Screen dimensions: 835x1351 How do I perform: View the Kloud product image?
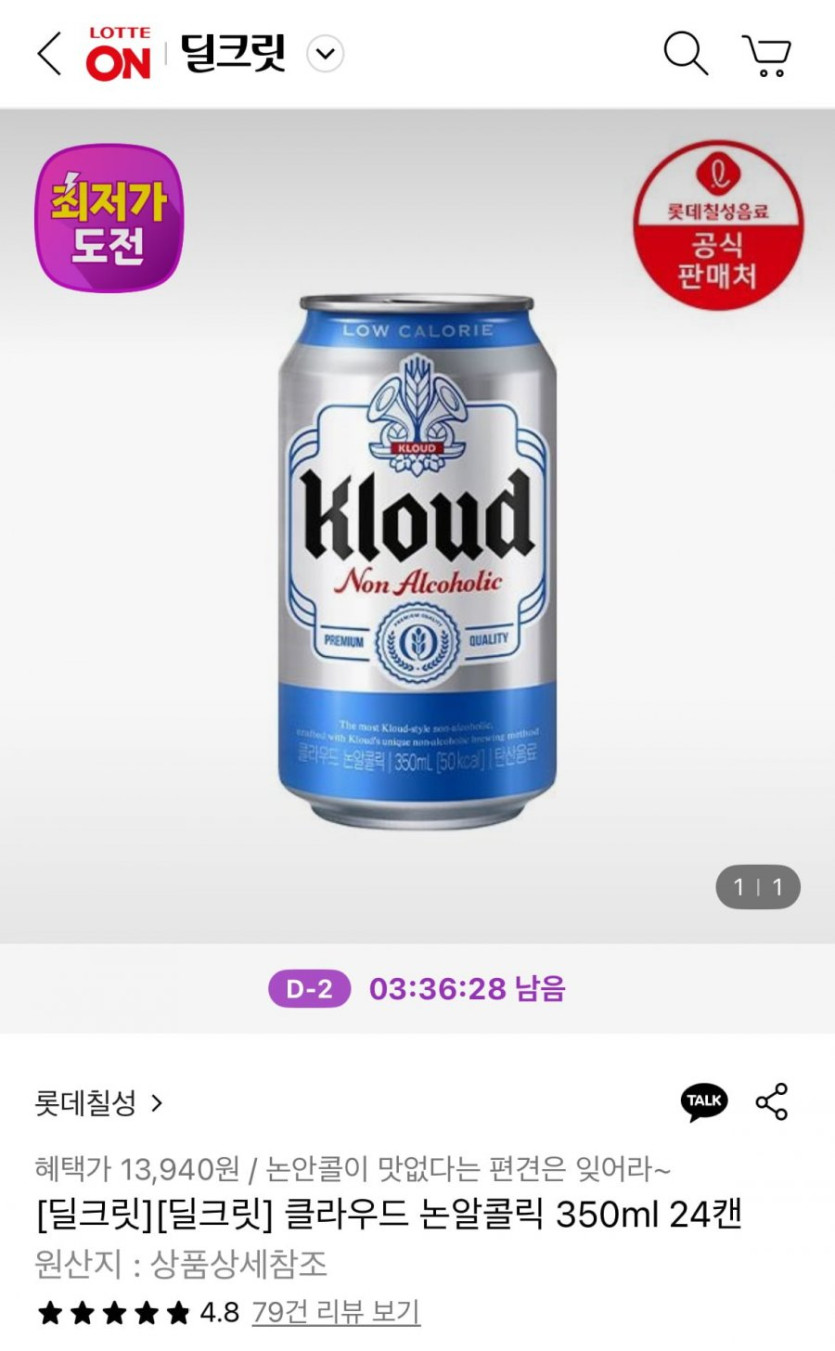tap(417, 560)
